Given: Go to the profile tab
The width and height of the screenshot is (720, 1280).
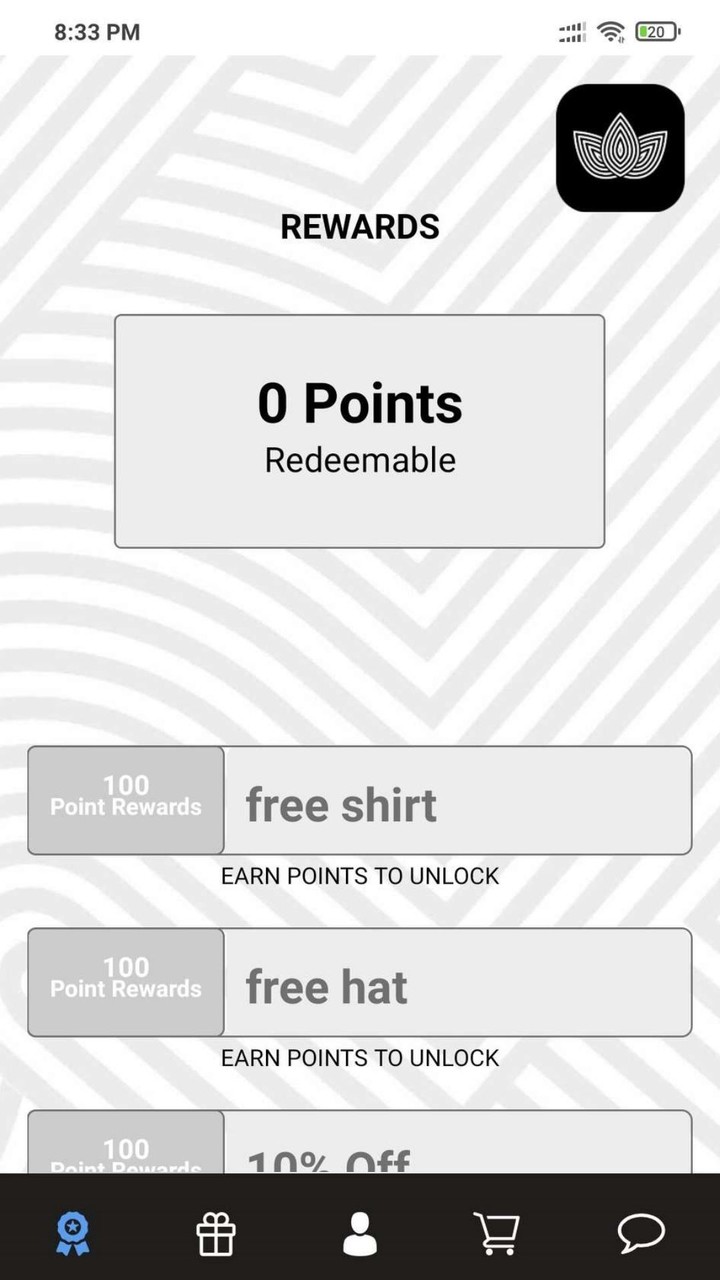Looking at the screenshot, I should point(360,1233).
